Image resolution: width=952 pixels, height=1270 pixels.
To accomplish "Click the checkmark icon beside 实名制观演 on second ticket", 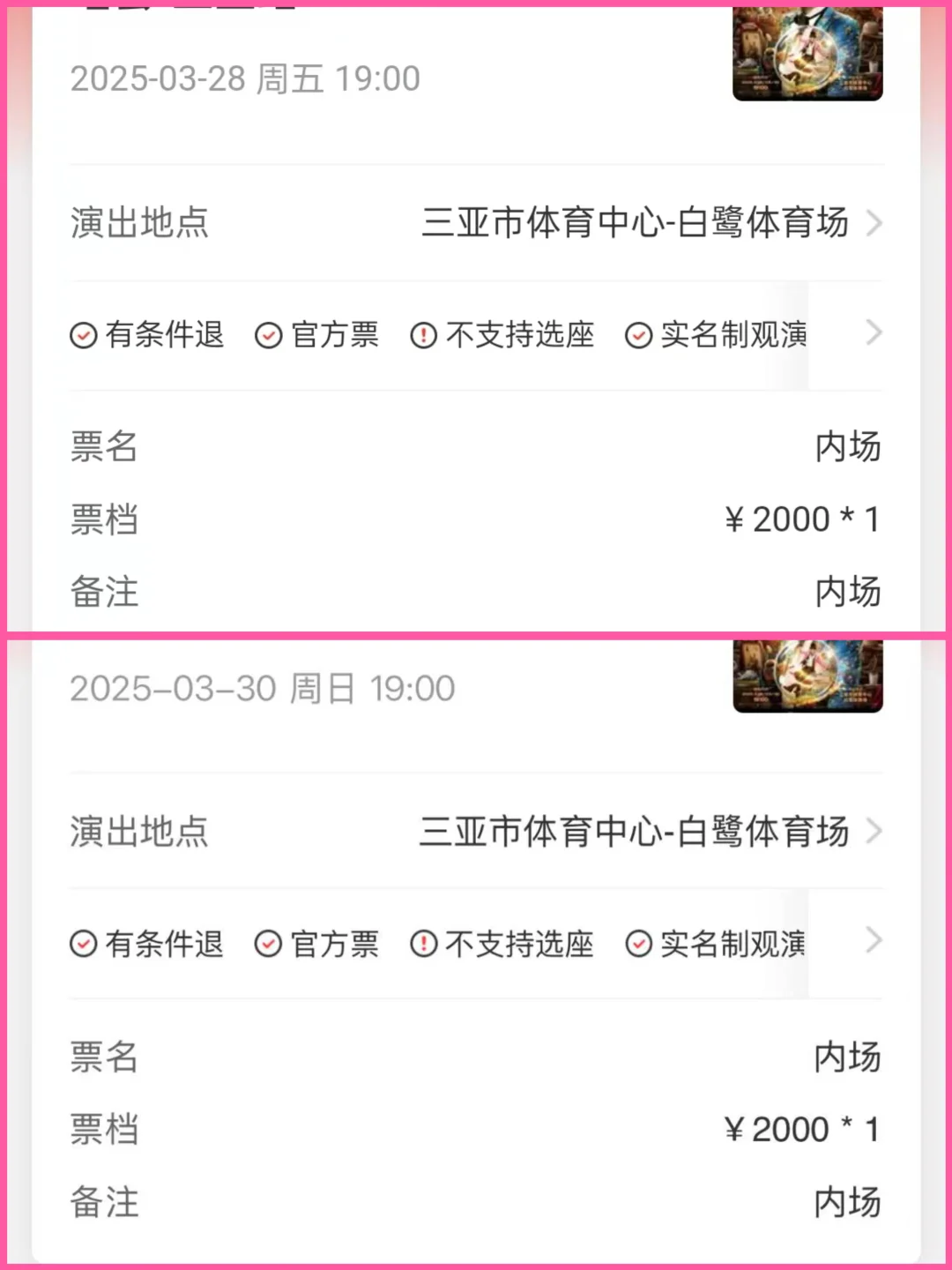I will pos(638,944).
